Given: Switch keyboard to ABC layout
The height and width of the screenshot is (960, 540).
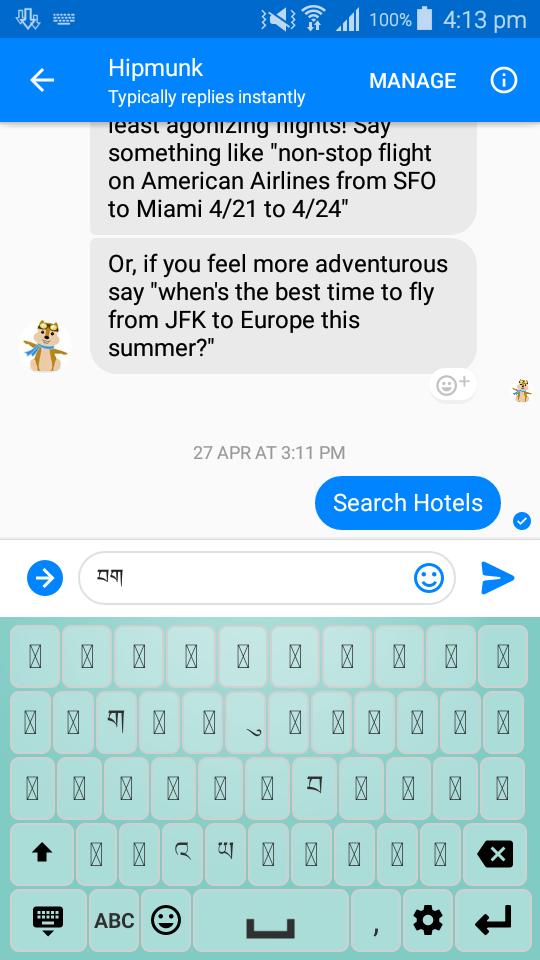Looking at the screenshot, I should (x=114, y=920).
